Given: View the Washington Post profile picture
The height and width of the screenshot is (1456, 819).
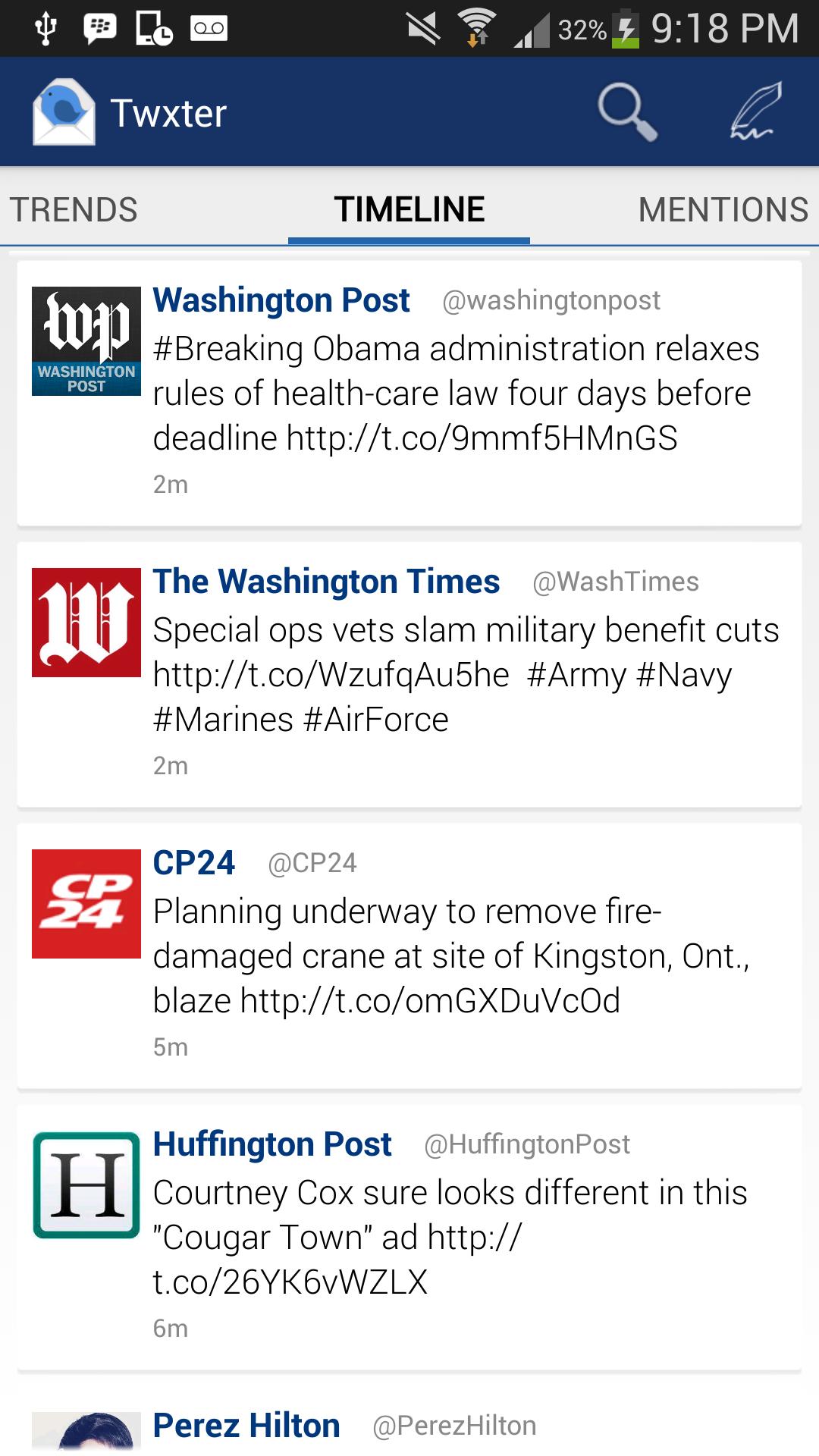Looking at the screenshot, I should pyautogui.click(x=86, y=341).
